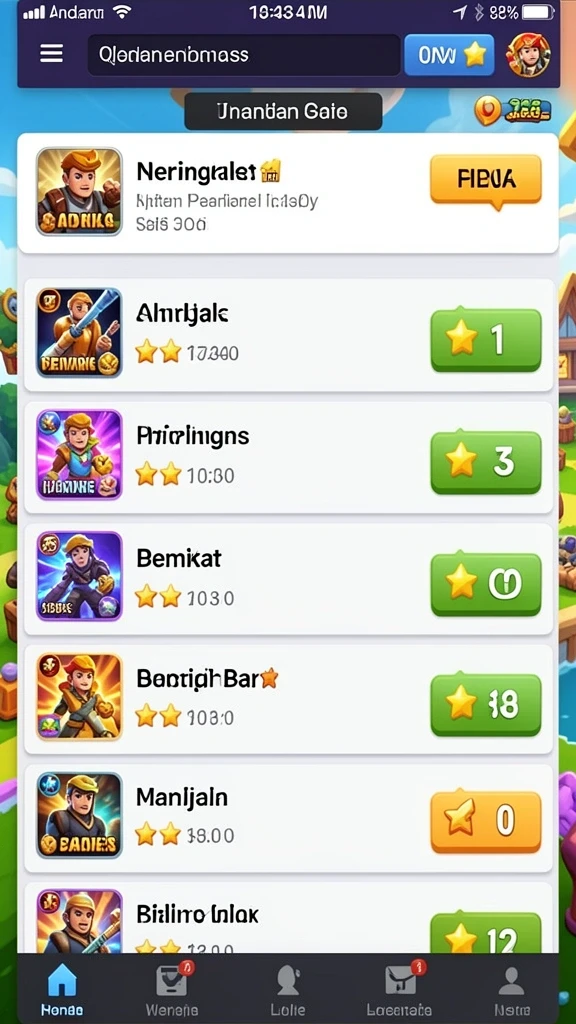576x1024 pixels.
Task: Tap the yellow button on the Neringralet card
Action: tap(486, 180)
